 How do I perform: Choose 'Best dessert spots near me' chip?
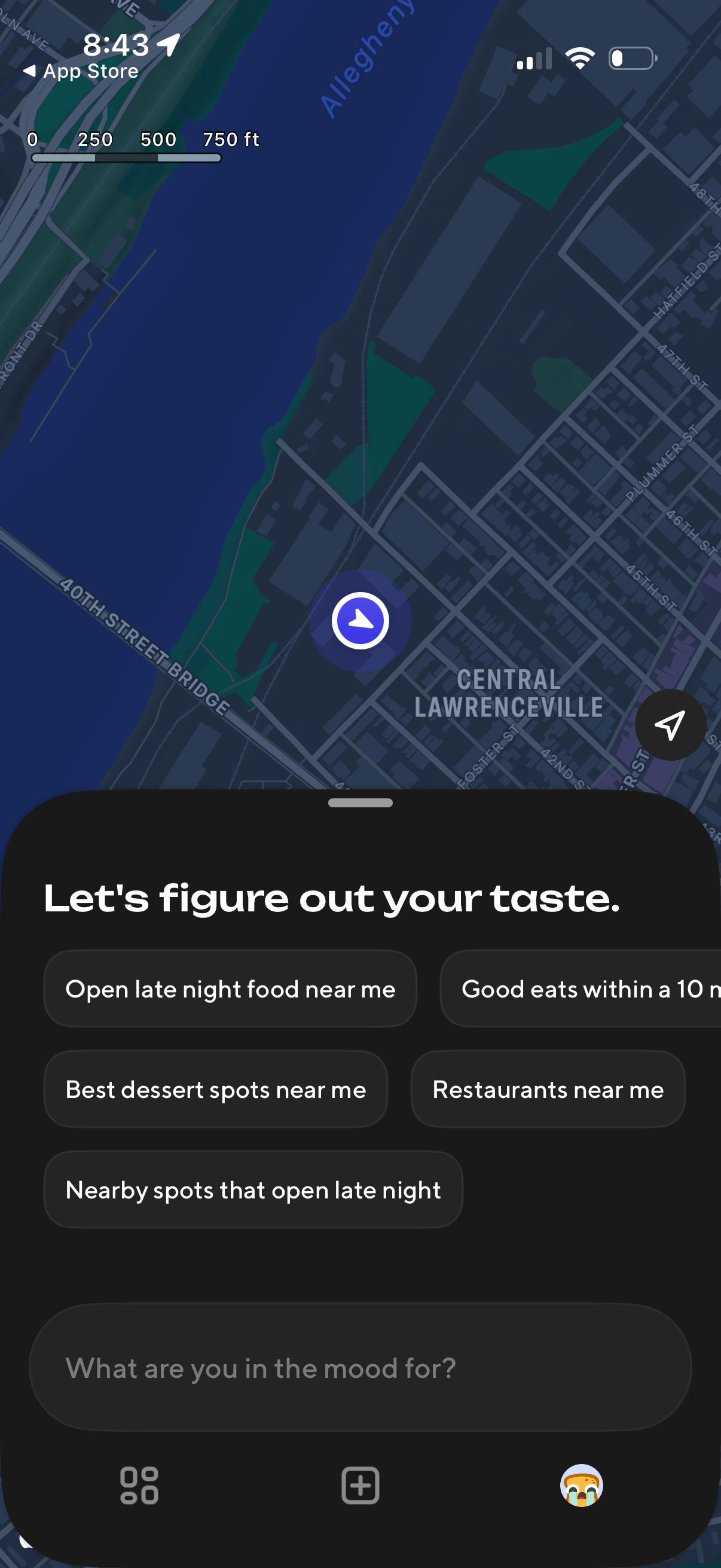pos(215,1090)
